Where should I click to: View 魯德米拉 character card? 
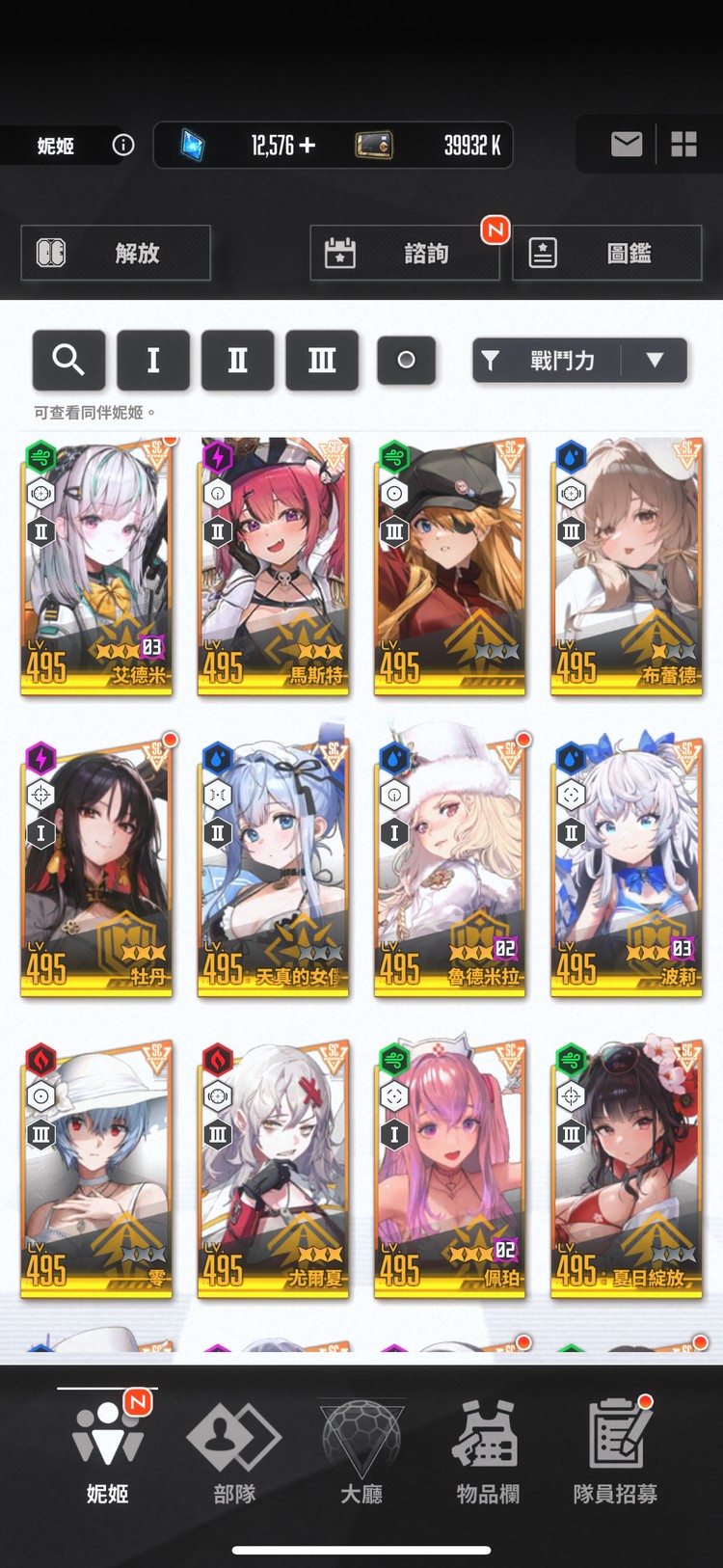tap(449, 868)
